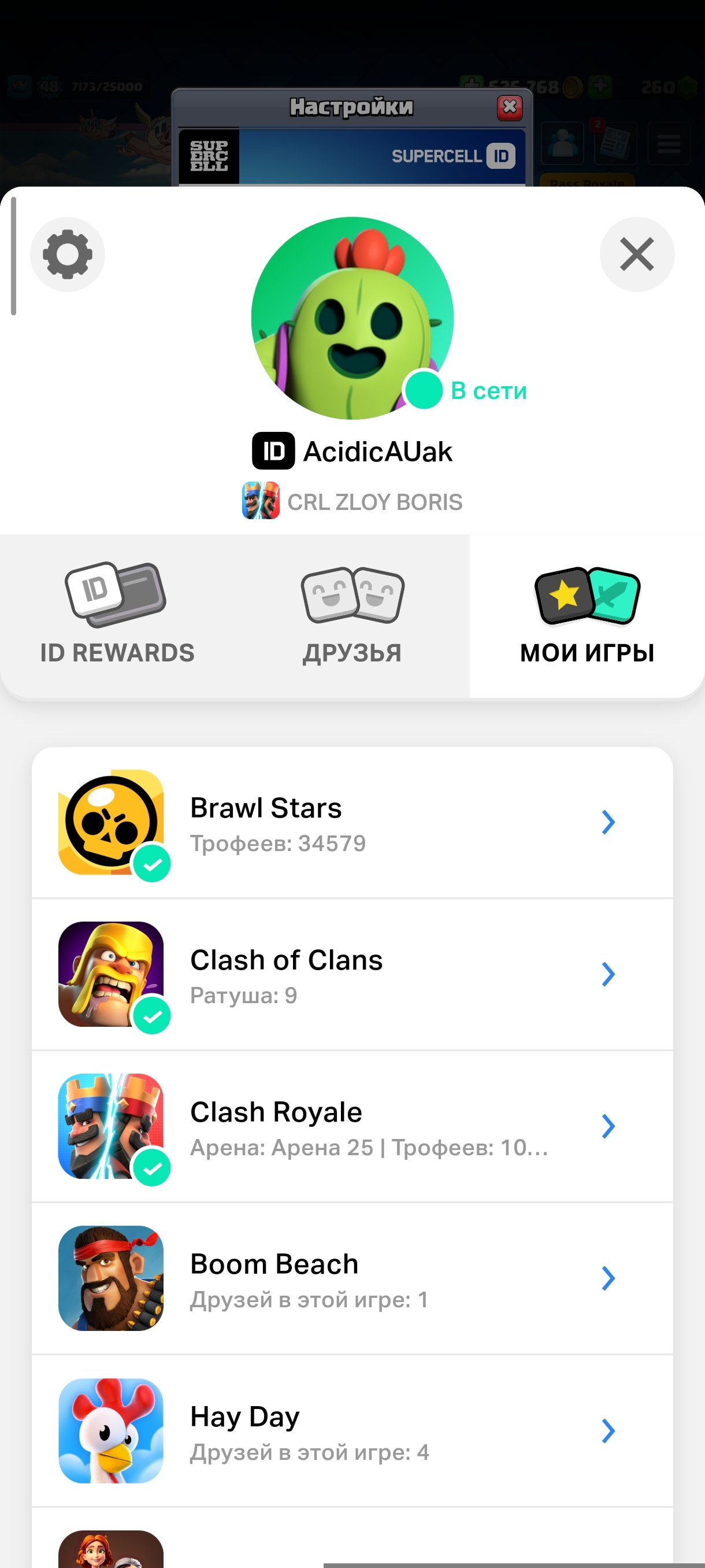This screenshot has height=1568, width=705.
Task: Tap the cactus profile avatar
Action: point(352,318)
